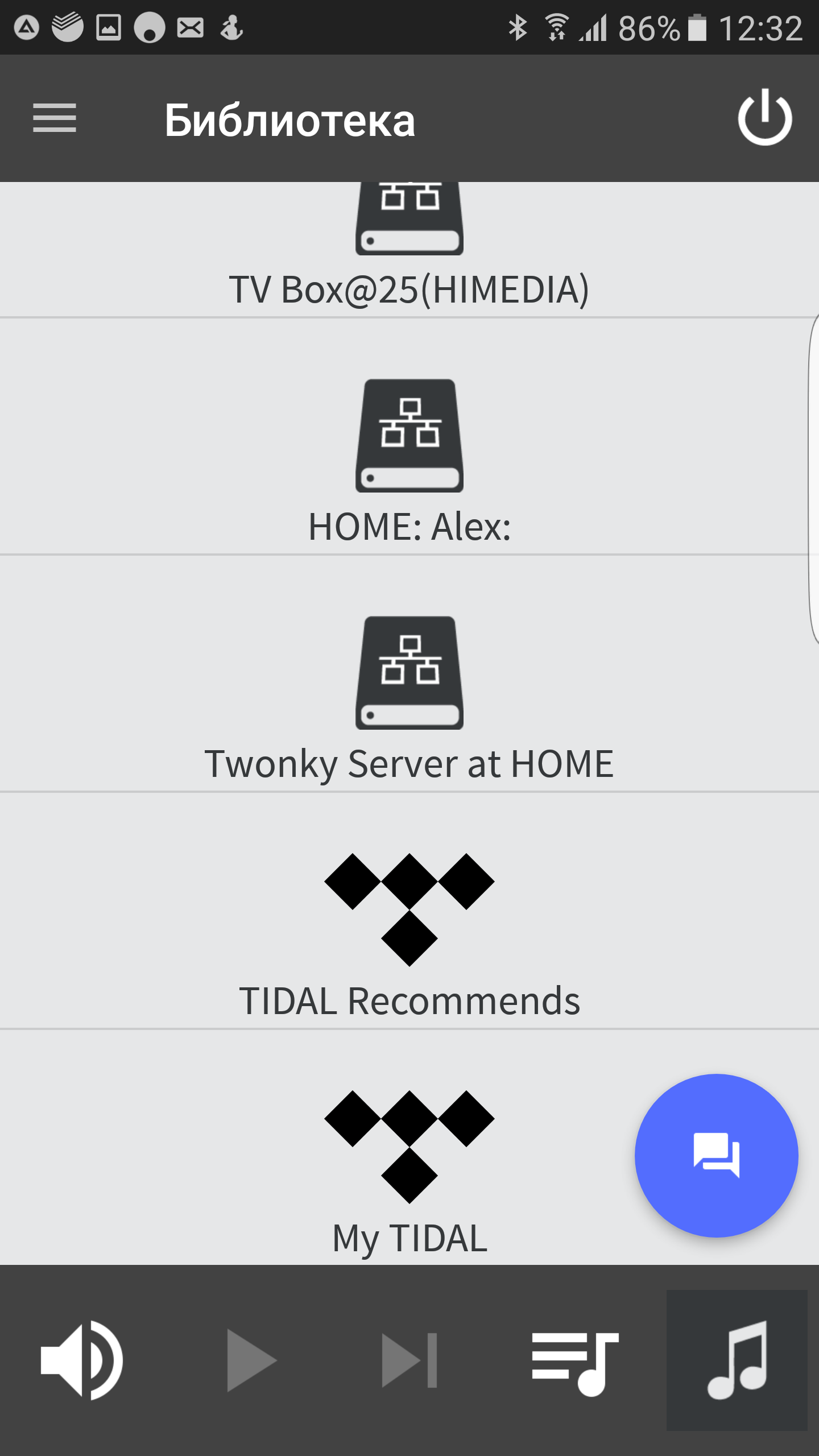Tap the power button icon

point(764,118)
